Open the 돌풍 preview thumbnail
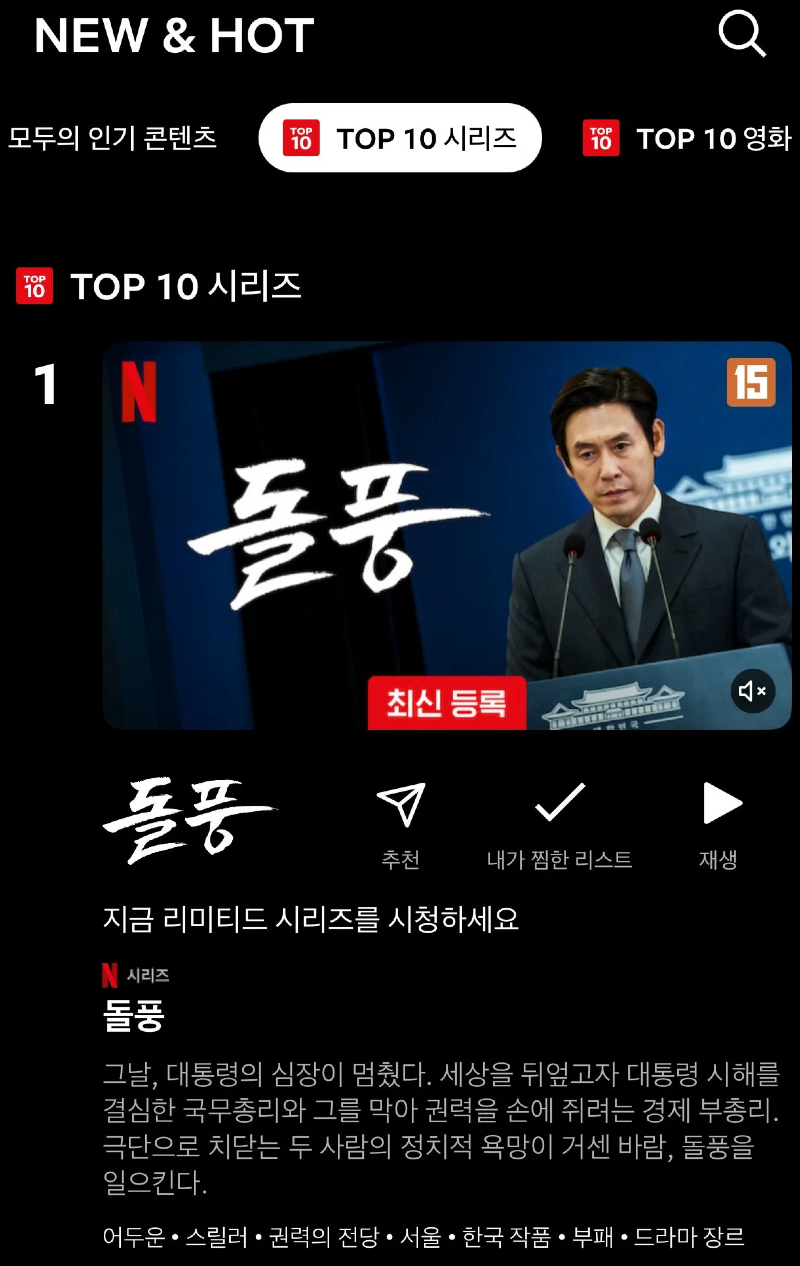Image resolution: width=800 pixels, height=1266 pixels. [x=446, y=535]
